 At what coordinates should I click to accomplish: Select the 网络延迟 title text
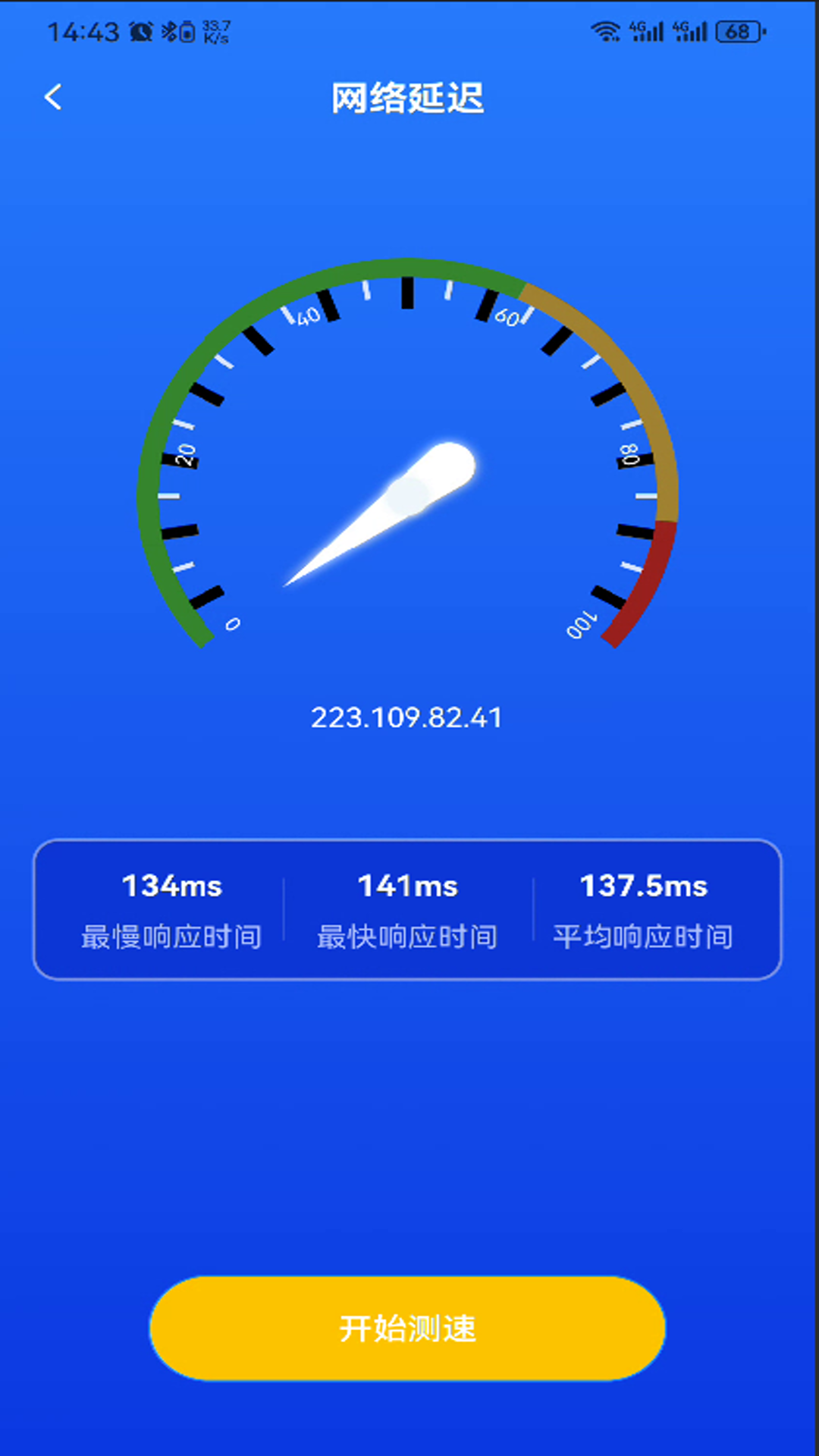[409, 99]
